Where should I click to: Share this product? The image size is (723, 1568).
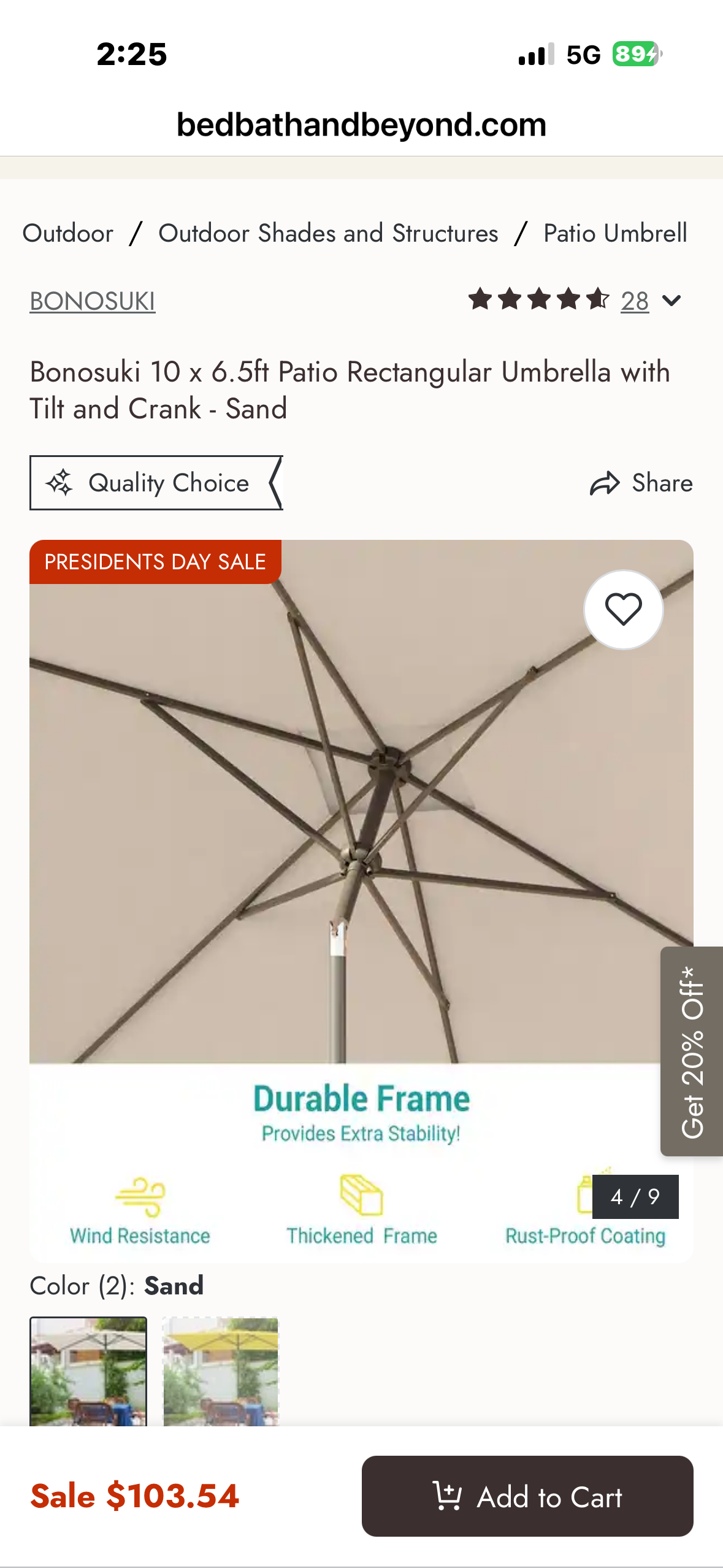641,483
